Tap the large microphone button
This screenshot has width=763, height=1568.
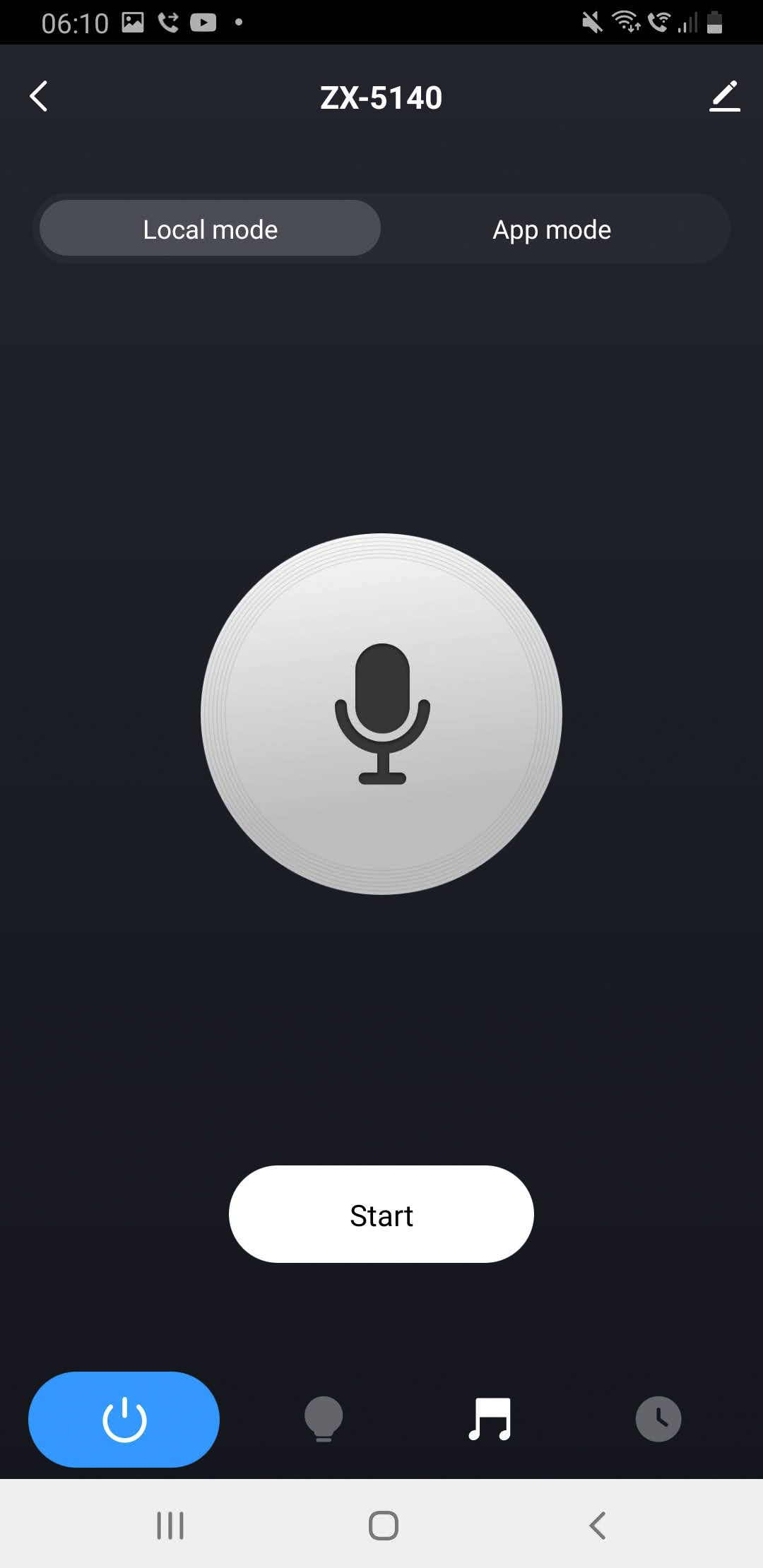pyautogui.click(x=381, y=713)
